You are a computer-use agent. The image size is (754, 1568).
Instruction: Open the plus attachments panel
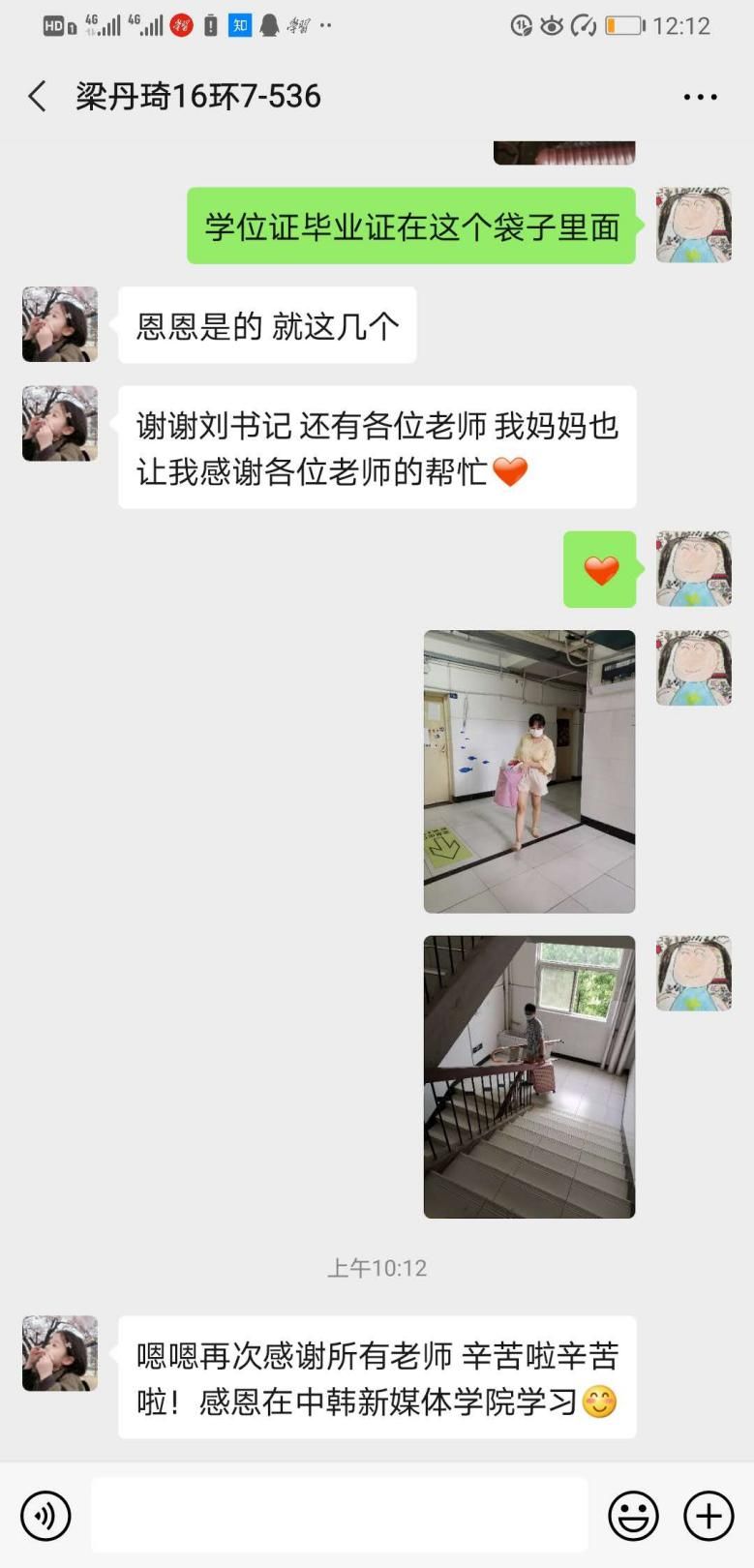coord(709,1515)
